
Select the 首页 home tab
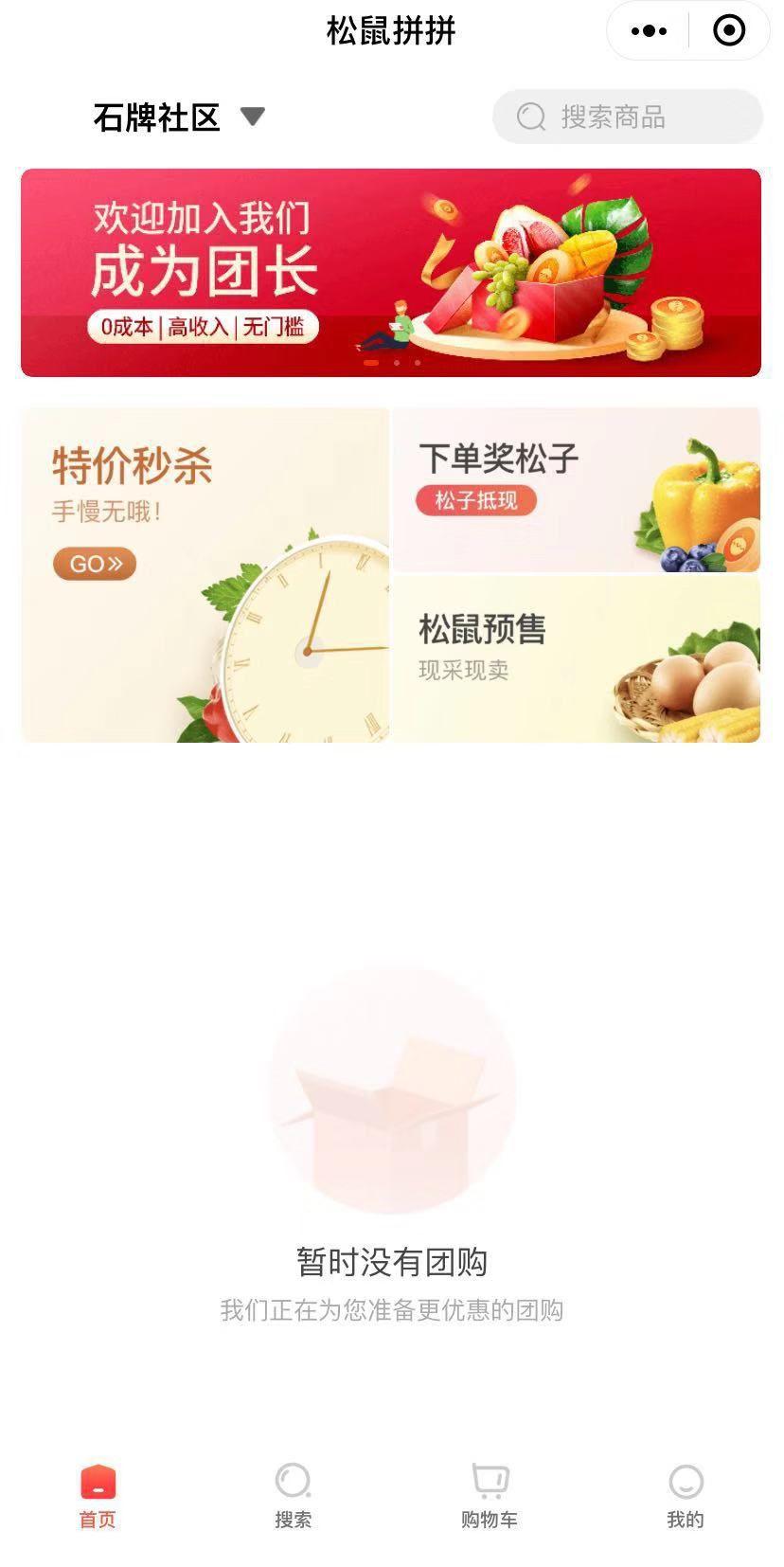coord(98,1495)
